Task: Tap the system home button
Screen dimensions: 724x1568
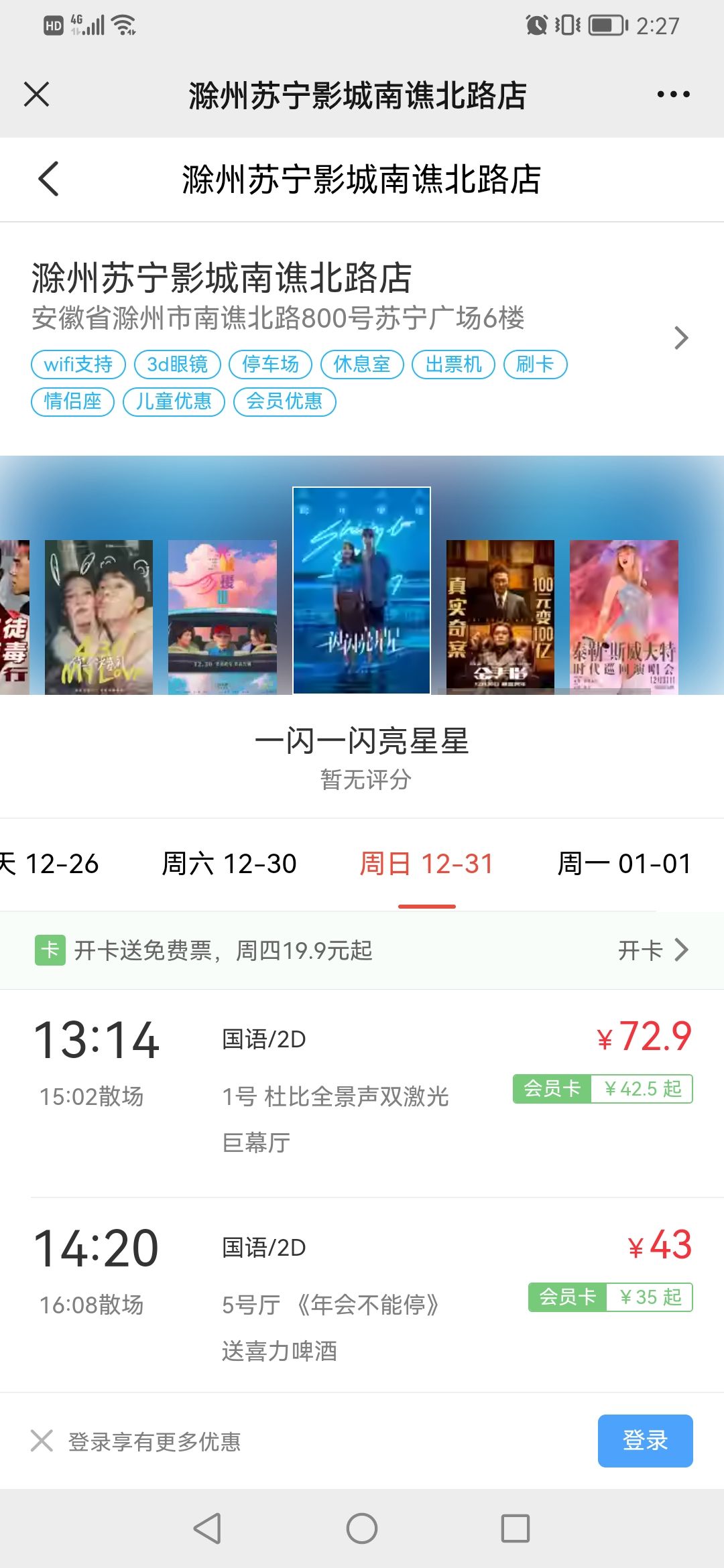Action: pos(362,1528)
